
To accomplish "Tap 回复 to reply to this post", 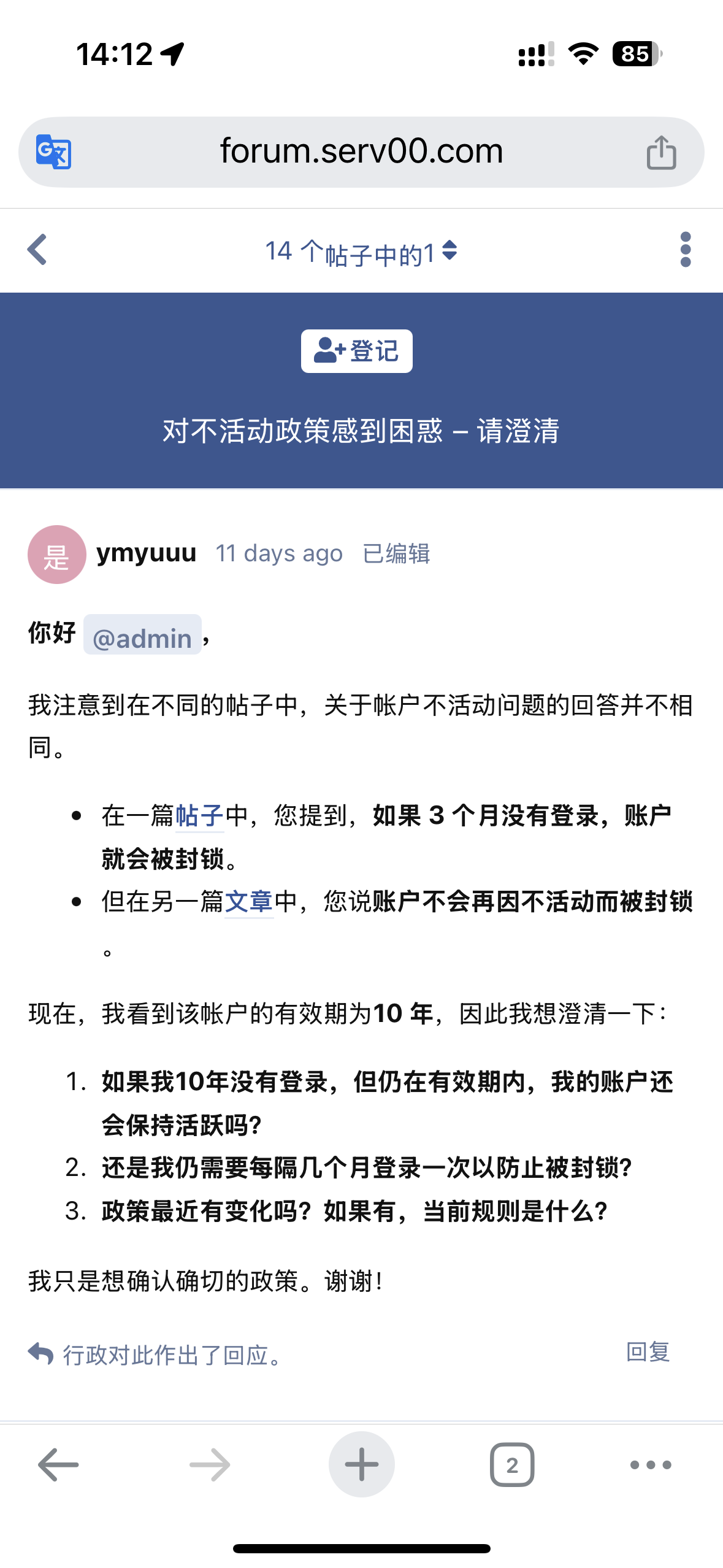I will coord(647,1351).
